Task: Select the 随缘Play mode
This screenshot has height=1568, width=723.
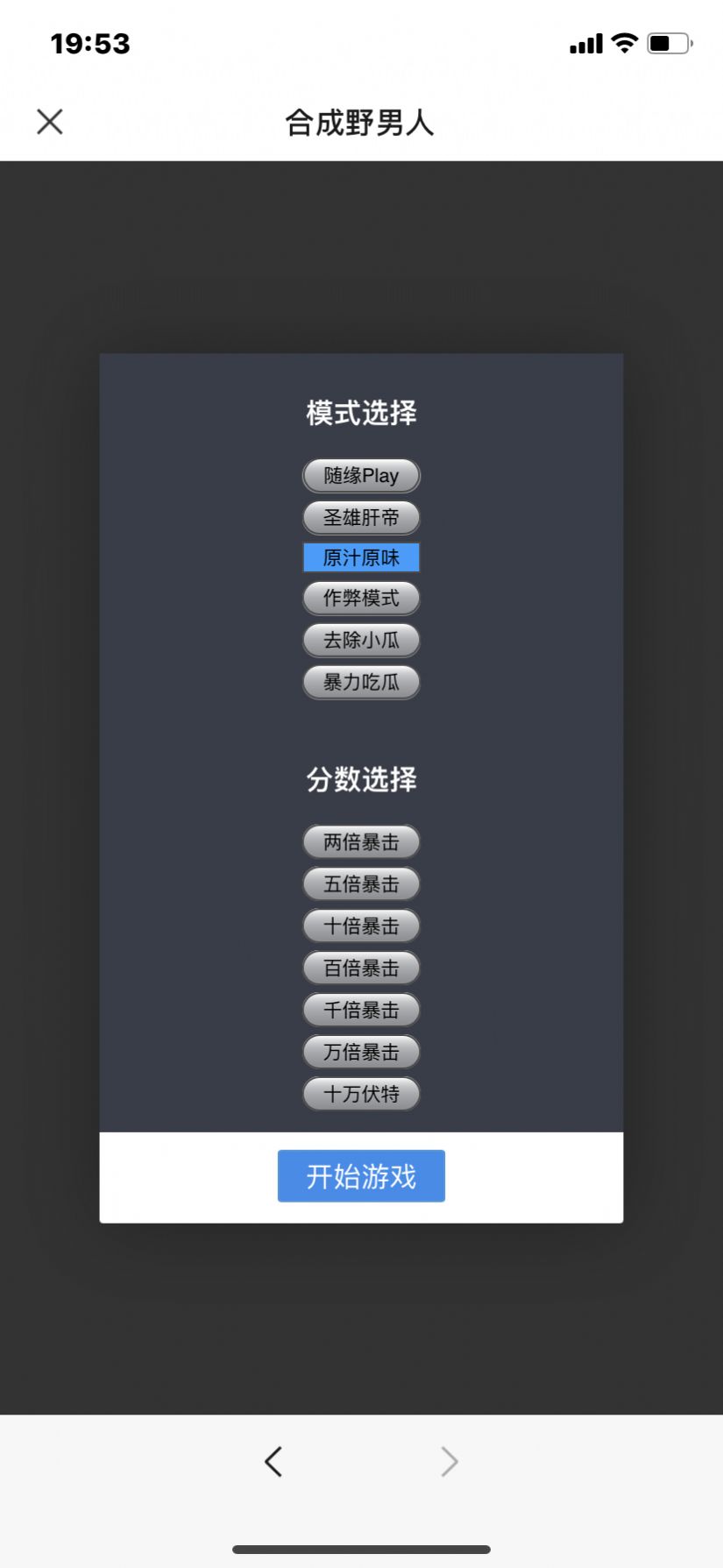Action: tap(361, 474)
